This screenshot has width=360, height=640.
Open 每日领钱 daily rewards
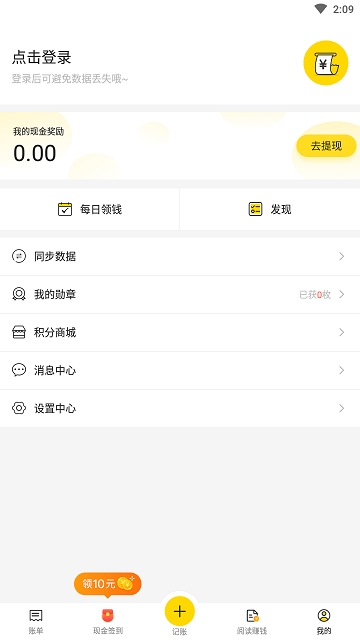(x=90, y=209)
